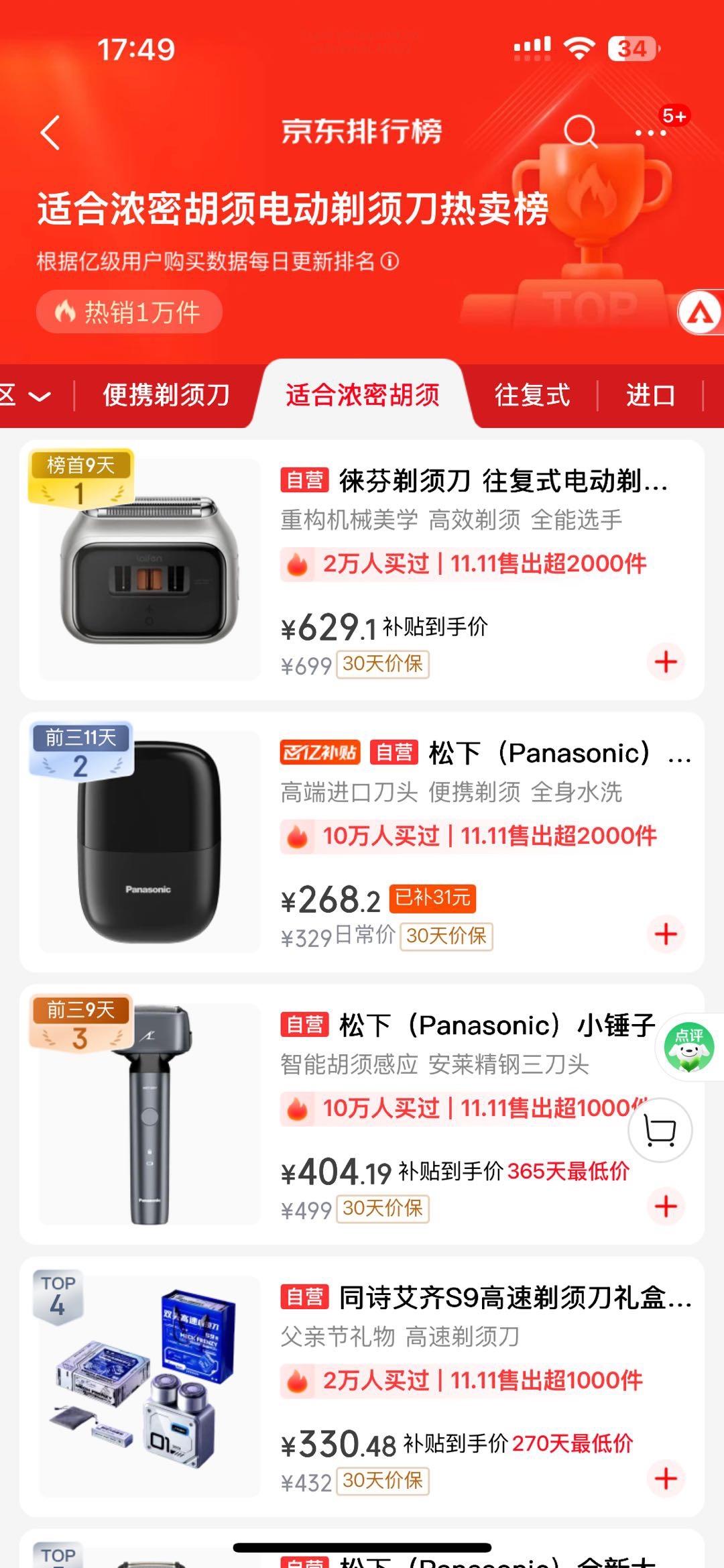Add 松下小锤子 shaver to cart
The height and width of the screenshot is (1568, 724).
pos(666,1206)
